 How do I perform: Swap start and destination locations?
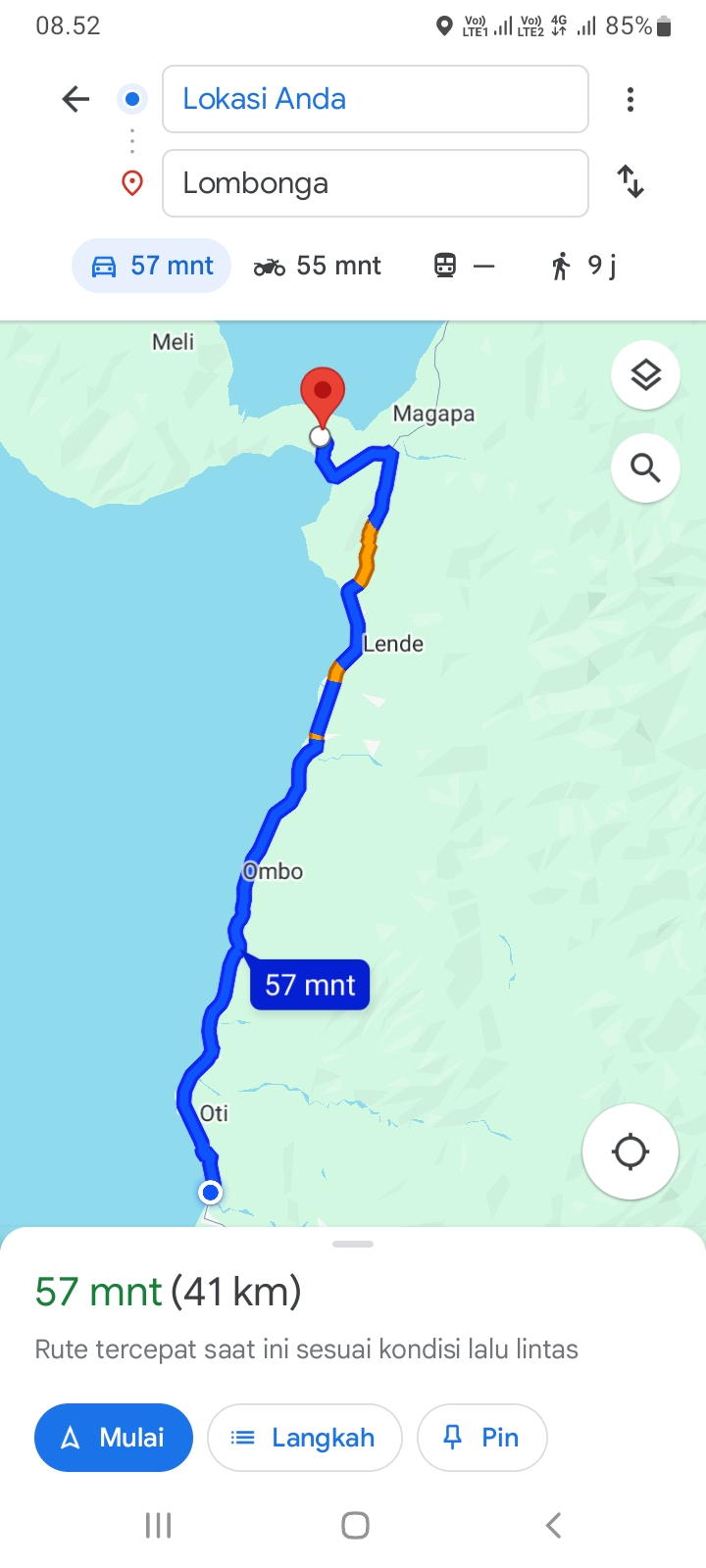pyautogui.click(x=630, y=181)
